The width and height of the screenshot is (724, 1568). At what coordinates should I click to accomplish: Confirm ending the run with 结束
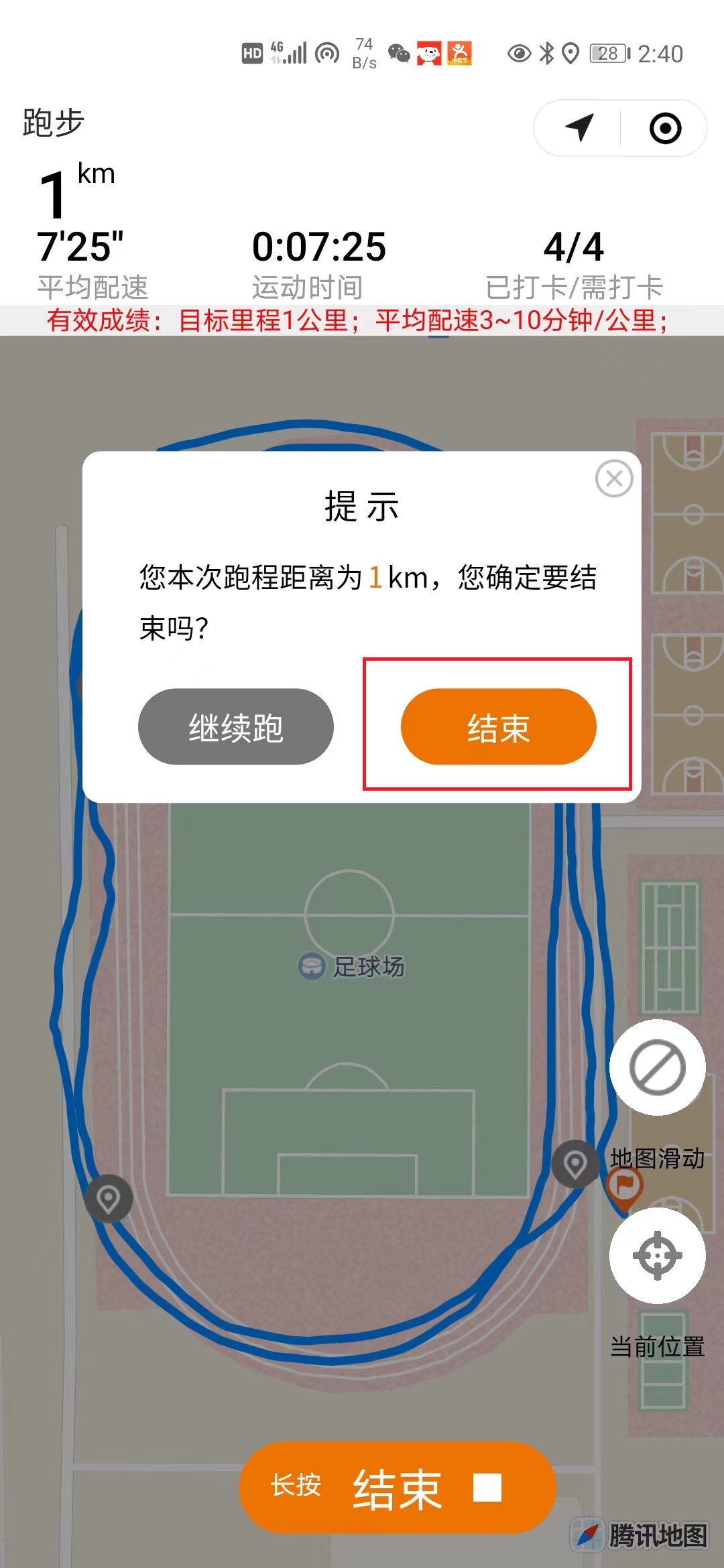pos(498,726)
